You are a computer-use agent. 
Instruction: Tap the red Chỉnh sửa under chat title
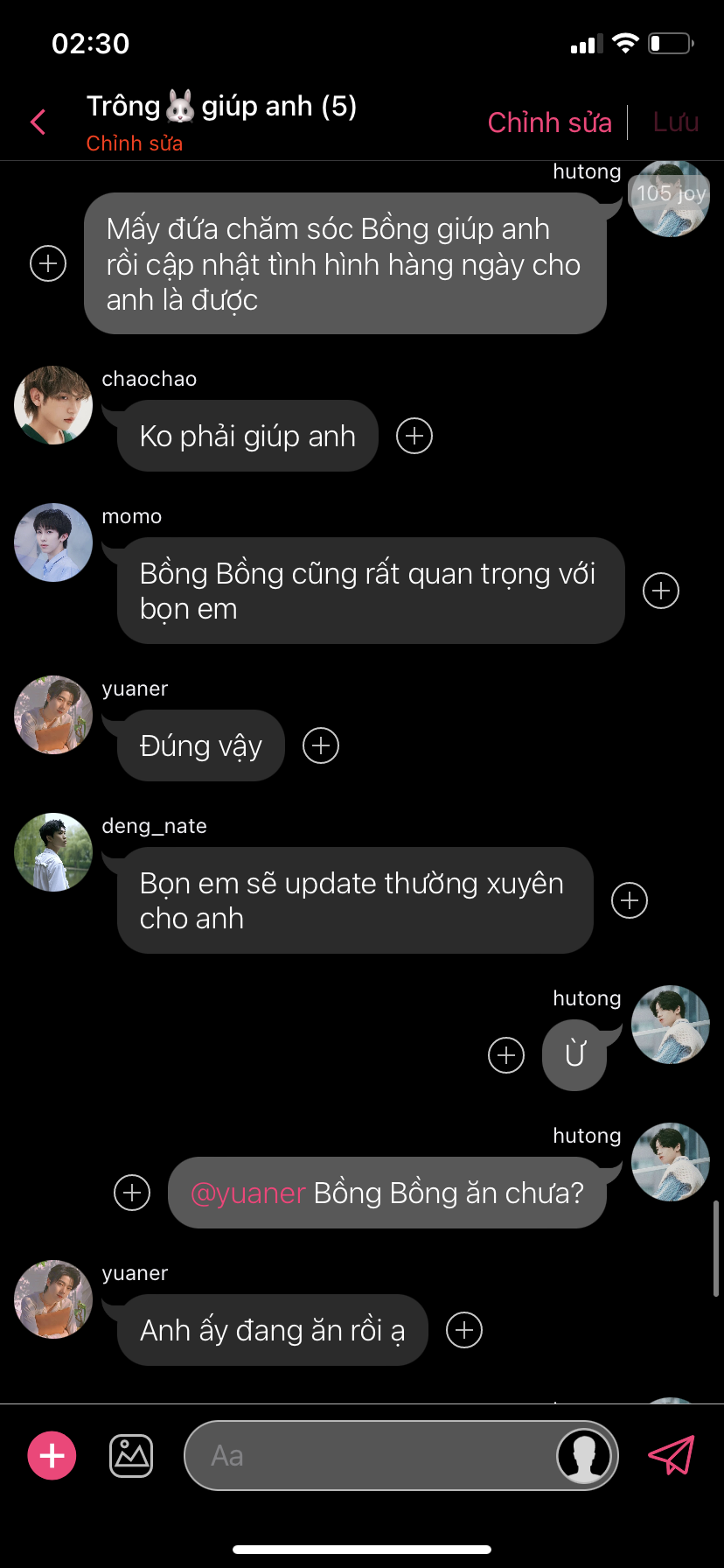(x=135, y=143)
